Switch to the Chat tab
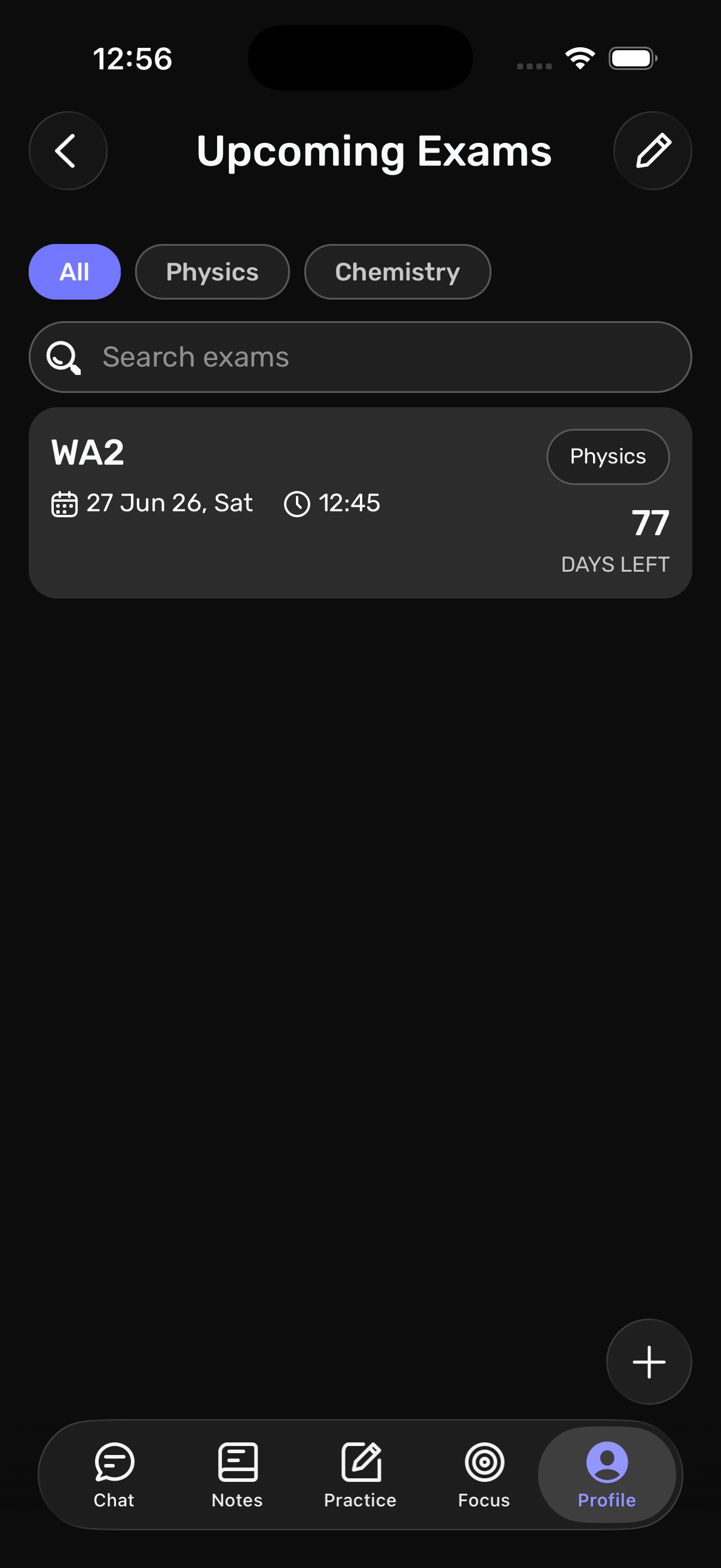 coord(114,1475)
